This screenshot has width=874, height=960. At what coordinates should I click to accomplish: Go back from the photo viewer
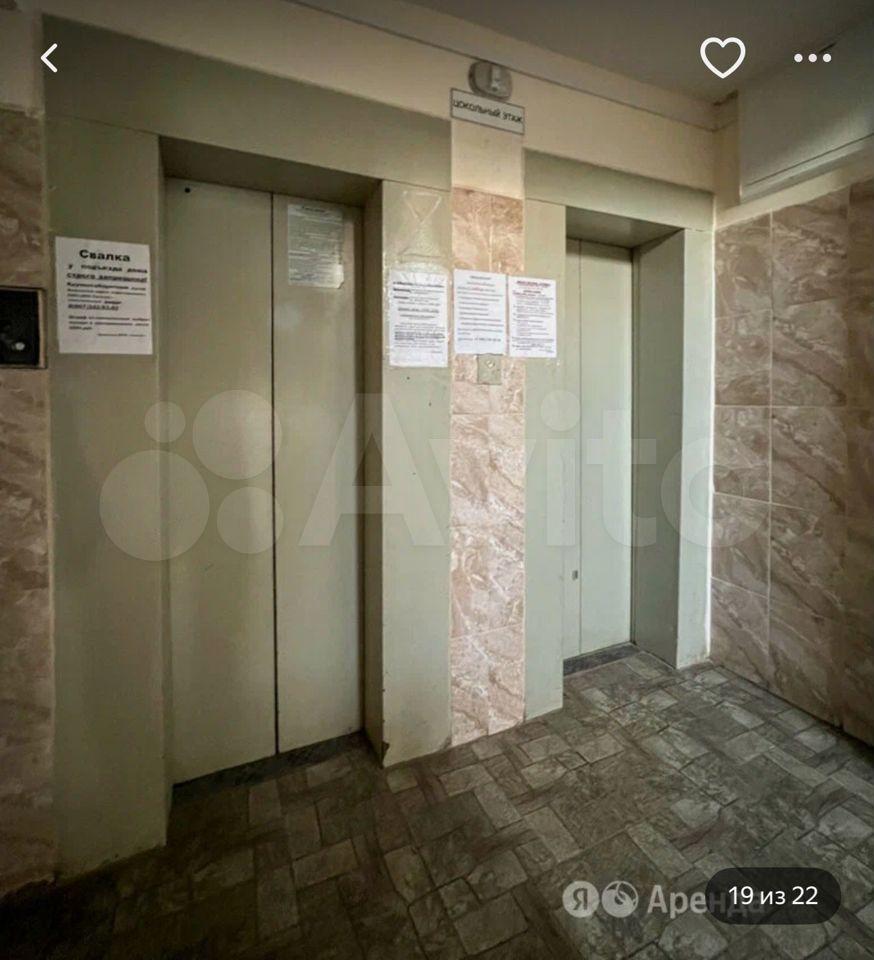coord(49,58)
